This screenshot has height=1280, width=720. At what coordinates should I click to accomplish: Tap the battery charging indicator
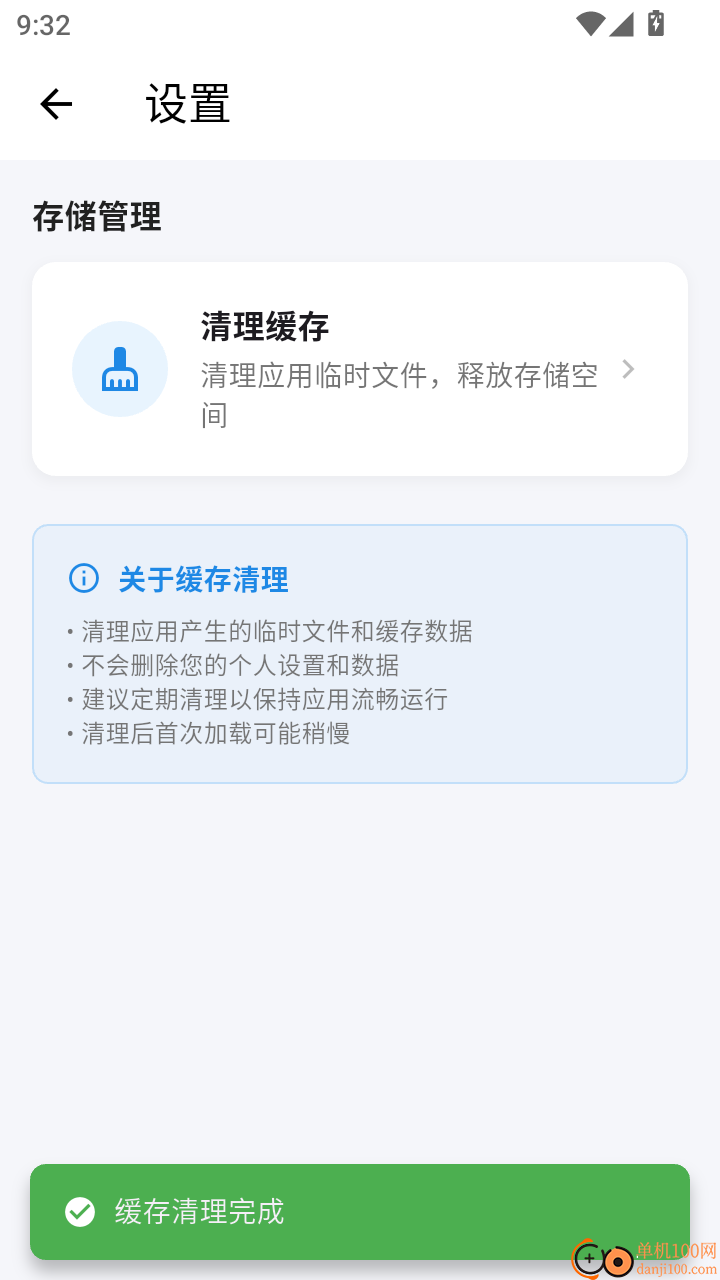(656, 22)
